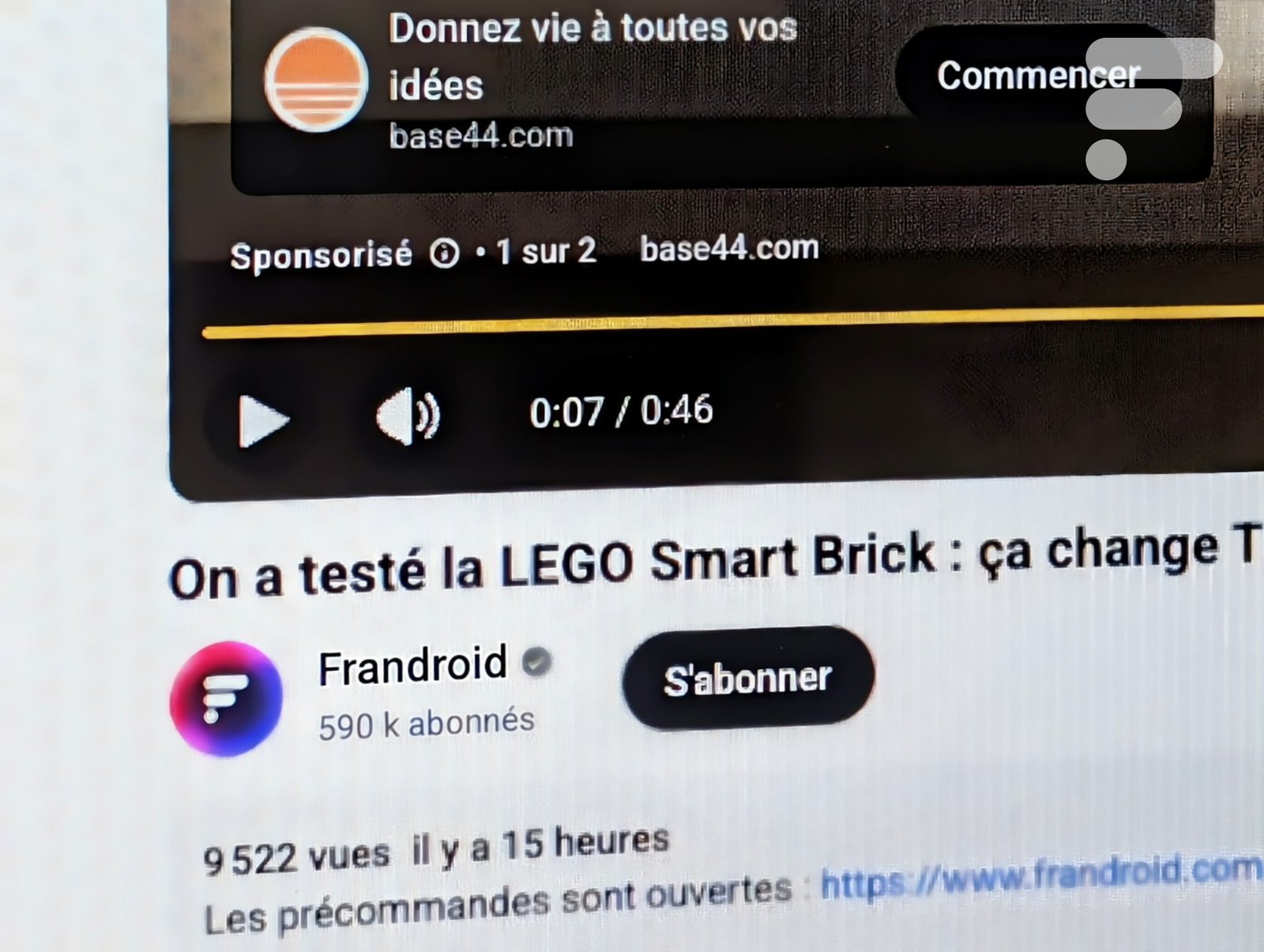Resume playback with the play button
The image size is (1264, 952).
click(263, 420)
